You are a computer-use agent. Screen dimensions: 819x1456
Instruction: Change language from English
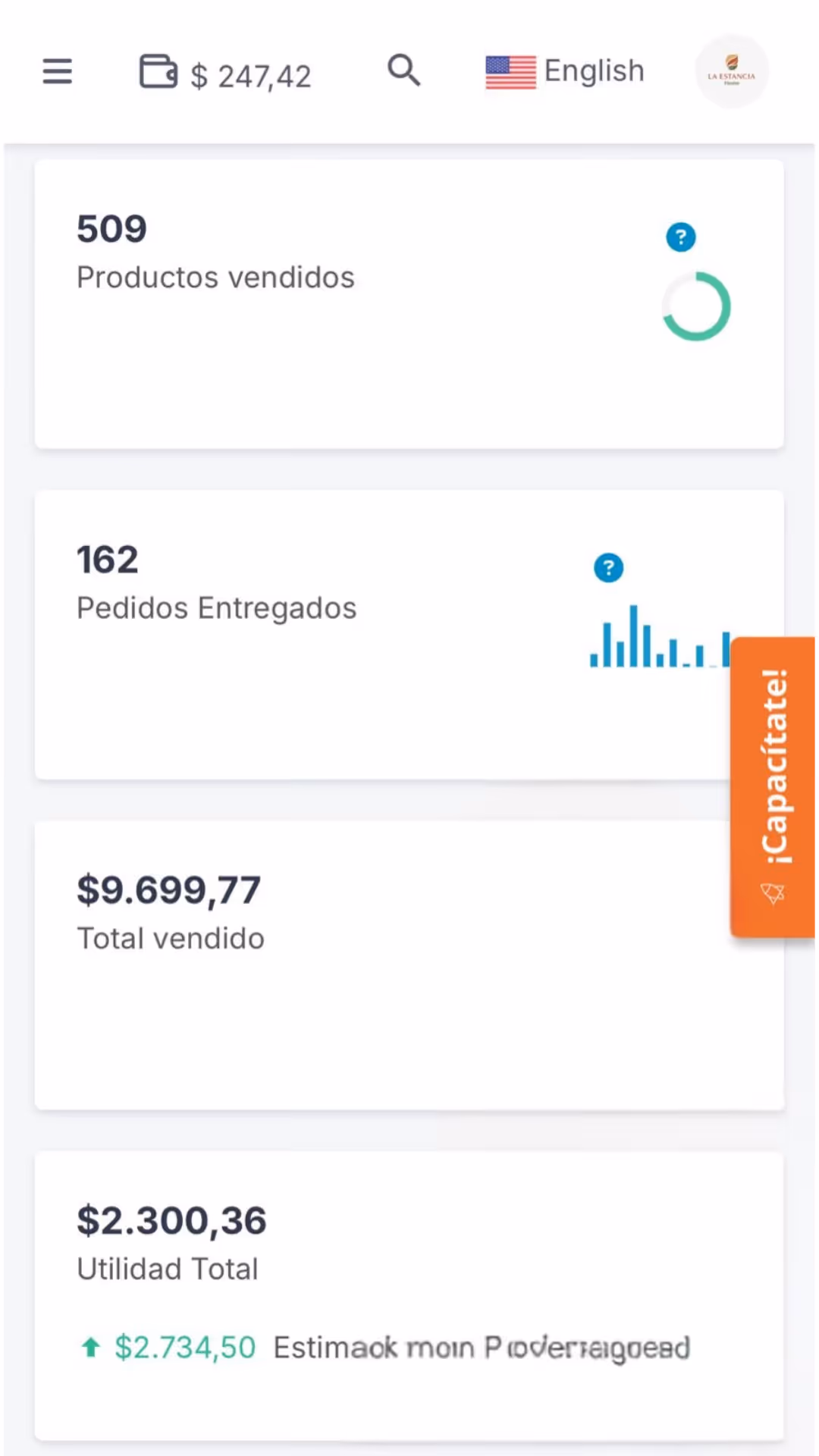tap(565, 72)
